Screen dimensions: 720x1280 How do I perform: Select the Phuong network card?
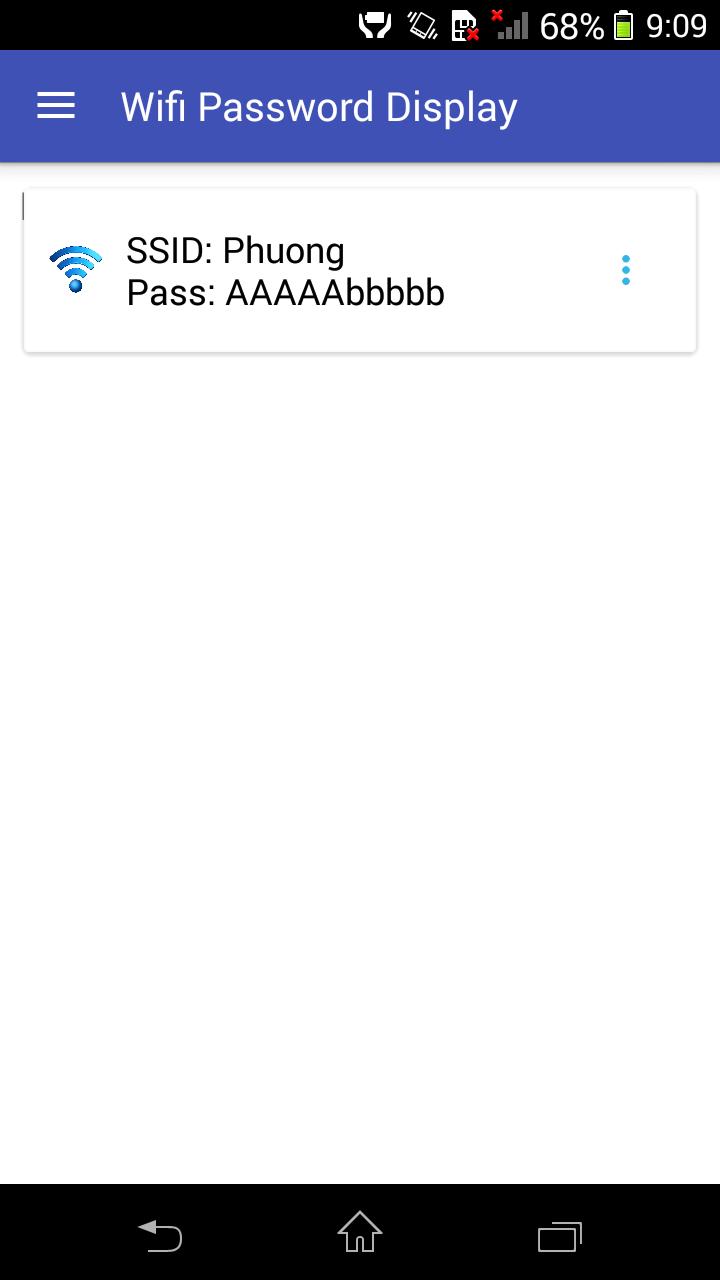pyautogui.click(x=360, y=270)
